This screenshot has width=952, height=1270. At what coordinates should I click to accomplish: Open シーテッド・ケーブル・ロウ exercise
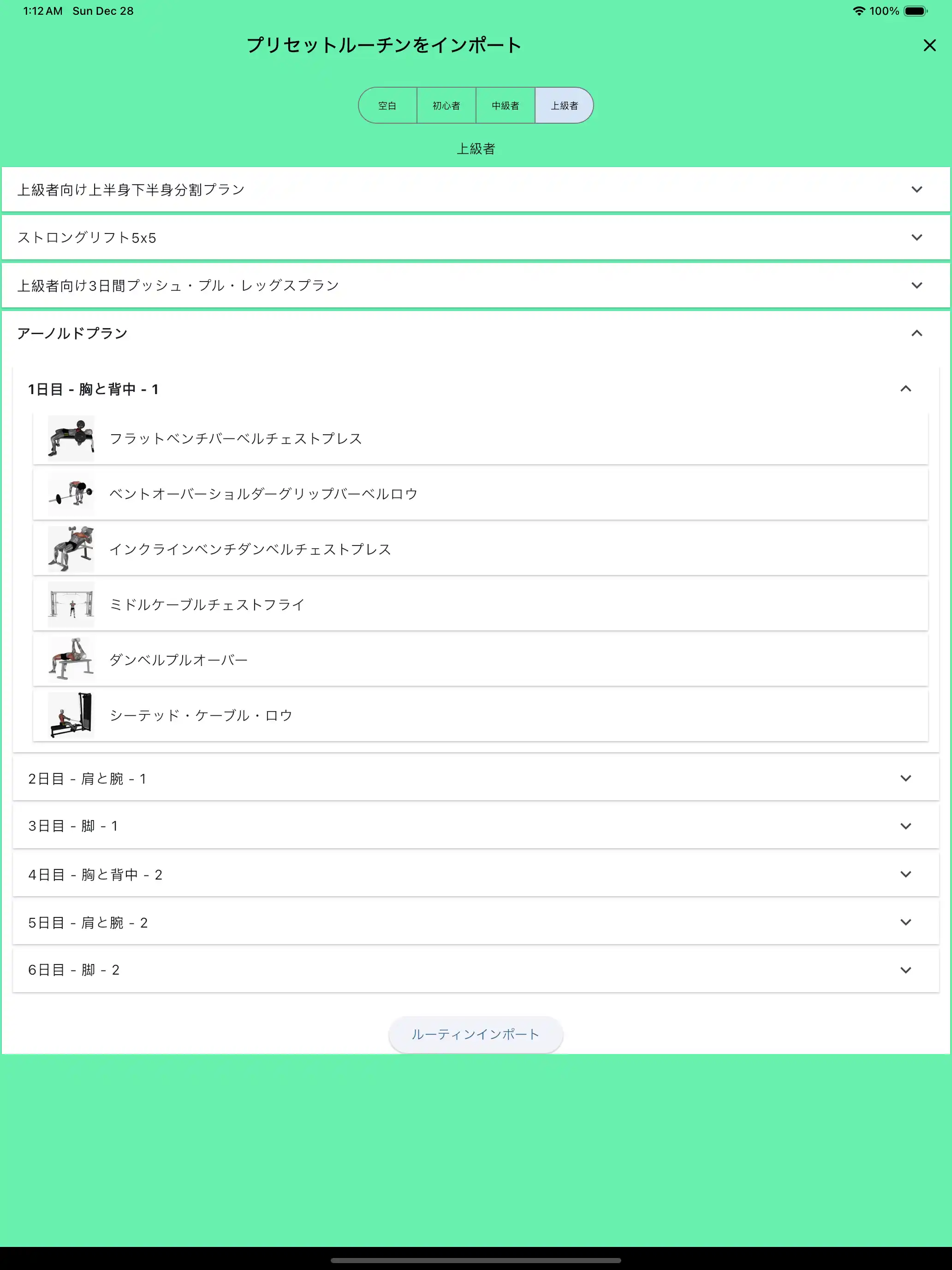(x=480, y=715)
